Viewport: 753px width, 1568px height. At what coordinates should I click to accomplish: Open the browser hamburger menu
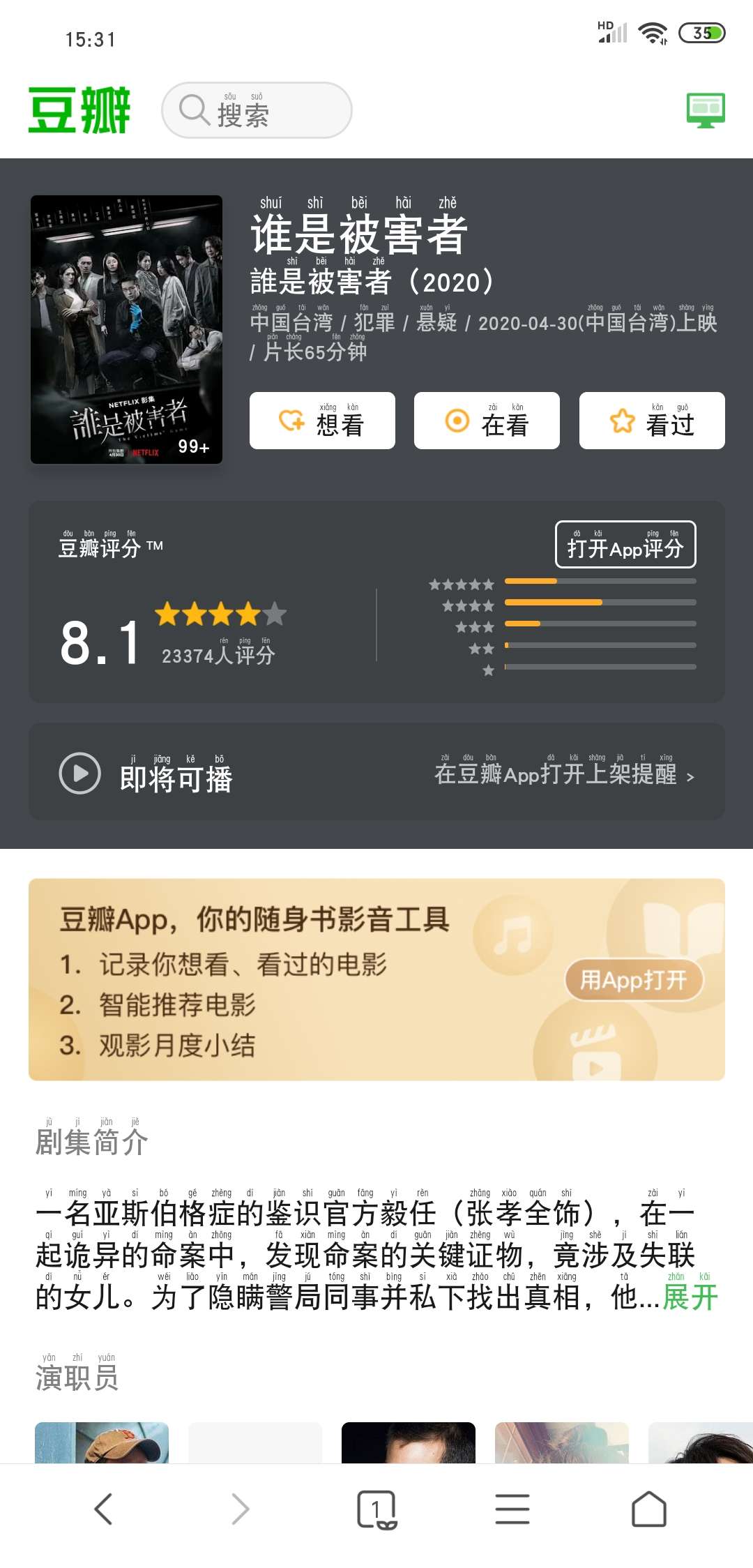[512, 1509]
